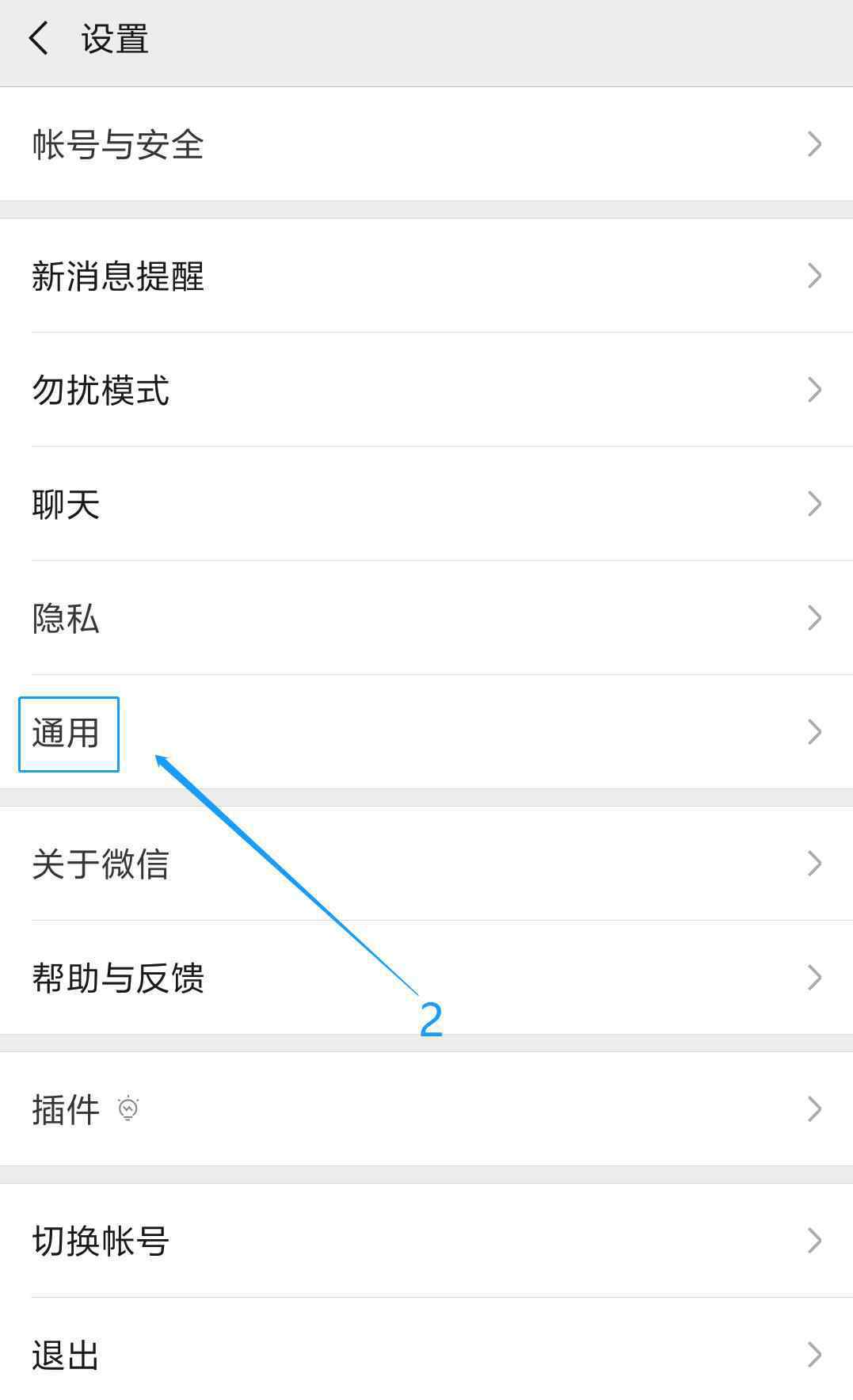
Task: Open 隐私 settings
Action: click(426, 618)
